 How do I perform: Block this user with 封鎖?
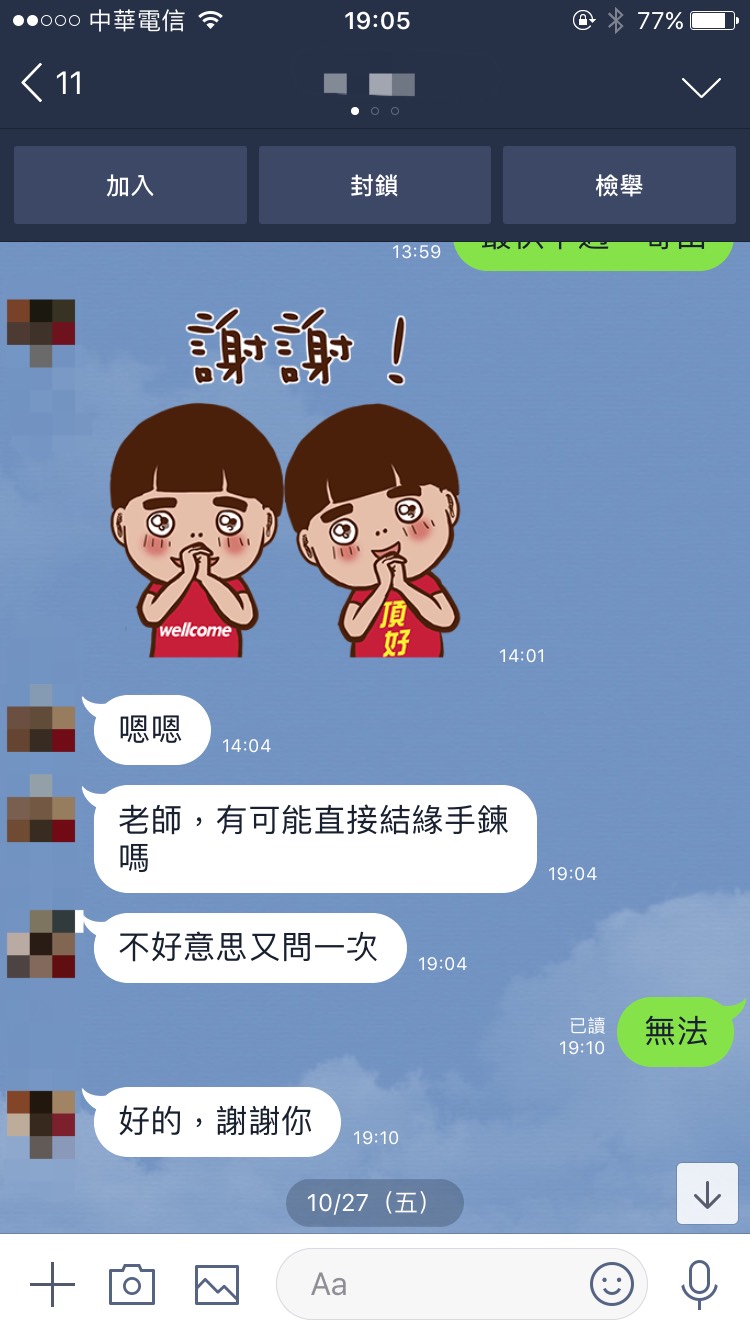(375, 185)
